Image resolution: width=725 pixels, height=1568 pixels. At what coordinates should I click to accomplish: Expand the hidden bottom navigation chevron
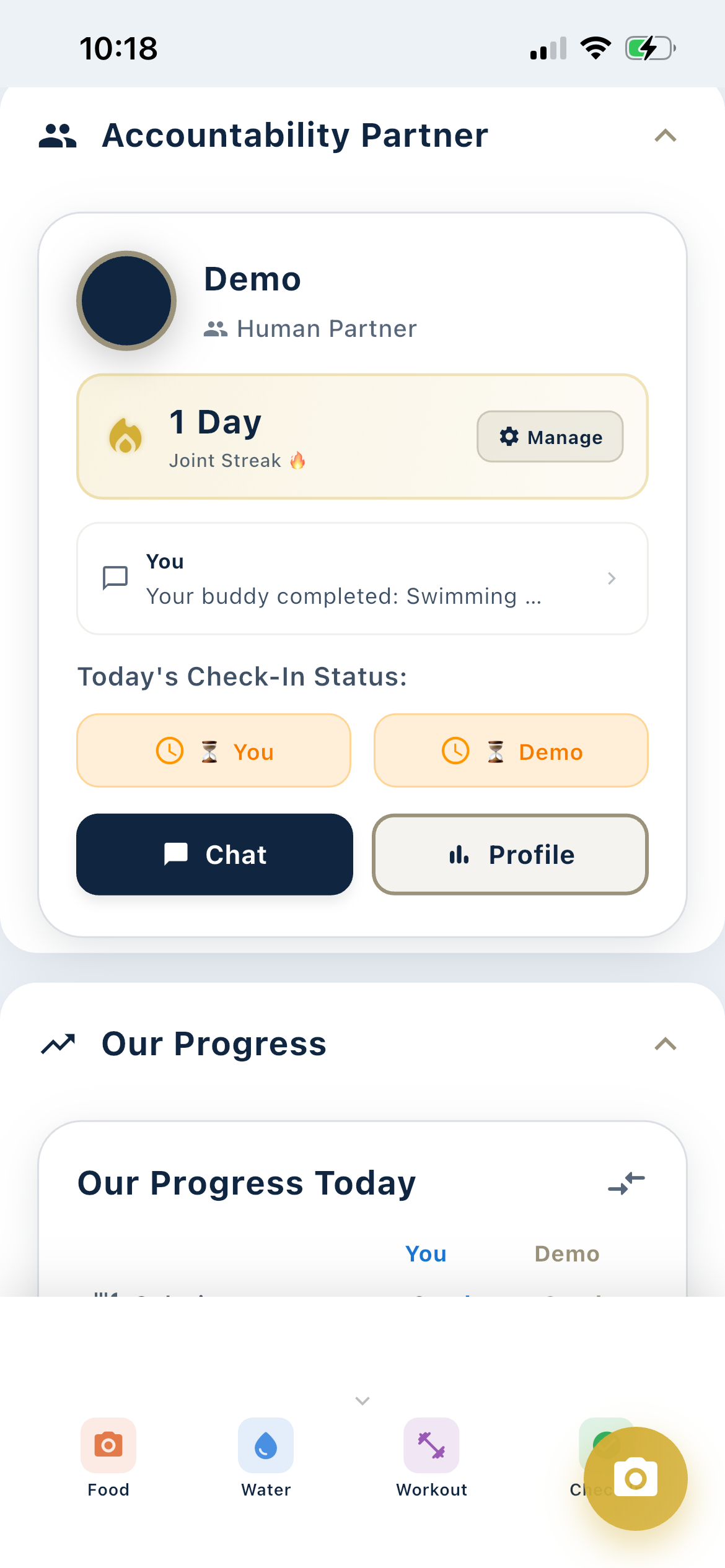[362, 1400]
